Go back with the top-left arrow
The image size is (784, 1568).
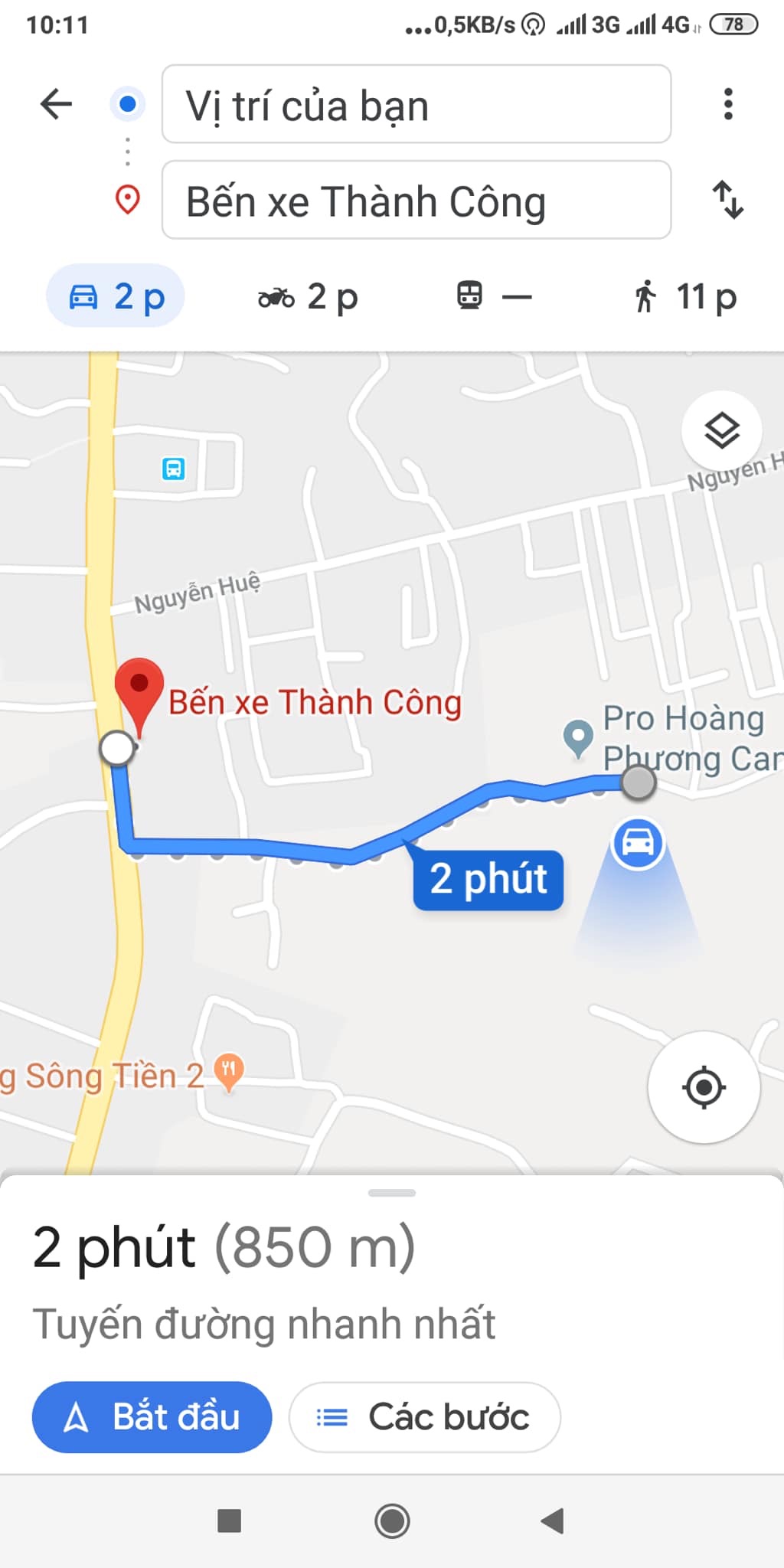(x=56, y=104)
